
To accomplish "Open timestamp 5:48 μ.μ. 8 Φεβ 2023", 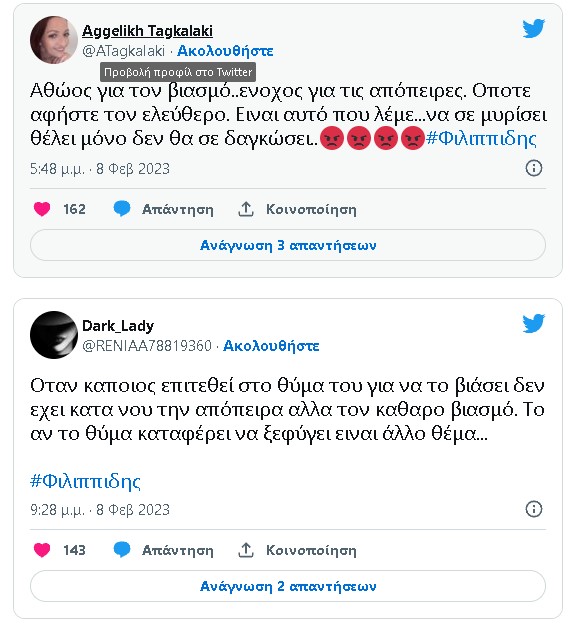I will pyautogui.click(x=100, y=169).
